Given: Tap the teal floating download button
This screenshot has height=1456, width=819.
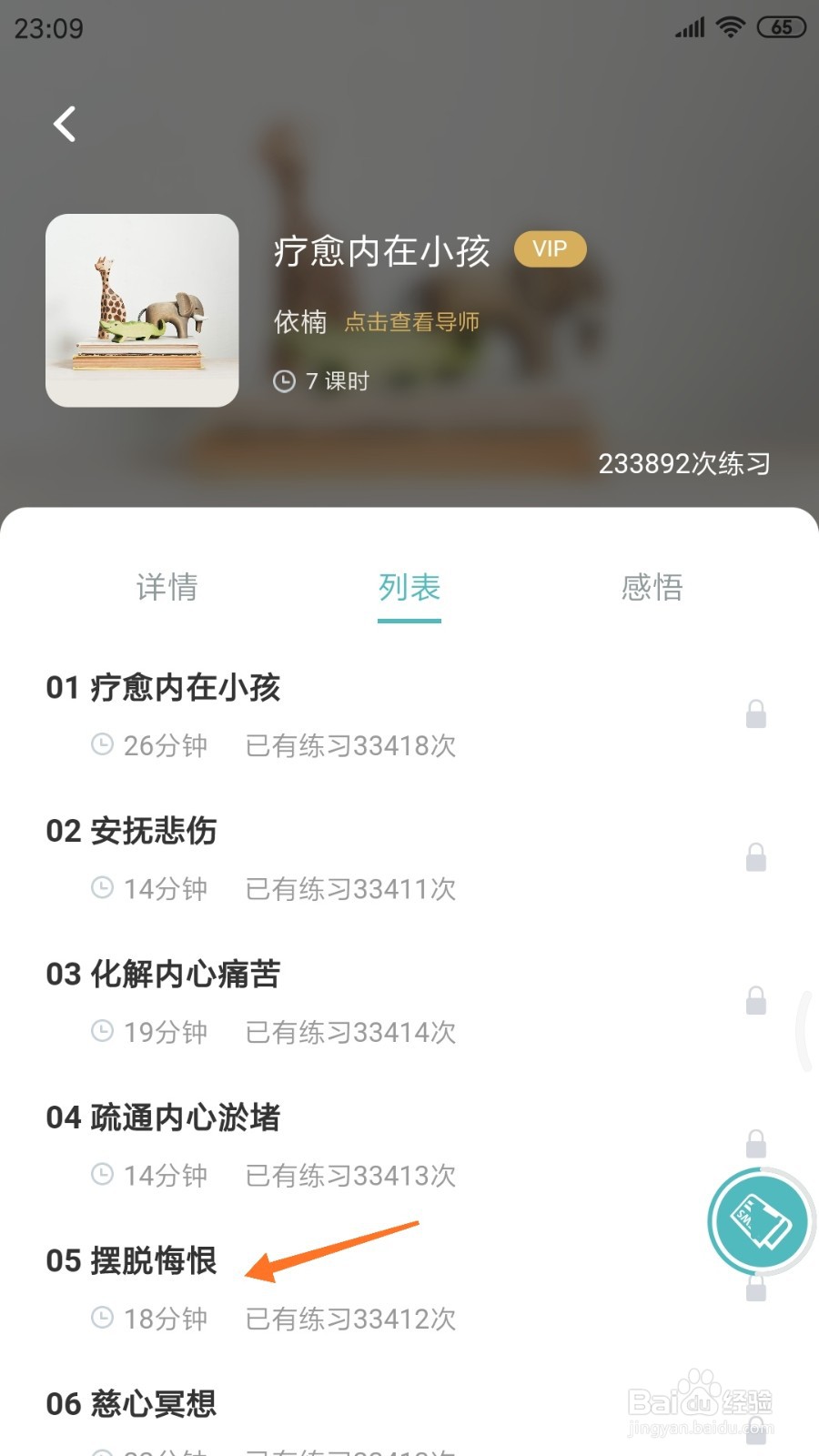Looking at the screenshot, I should pos(758,1222).
